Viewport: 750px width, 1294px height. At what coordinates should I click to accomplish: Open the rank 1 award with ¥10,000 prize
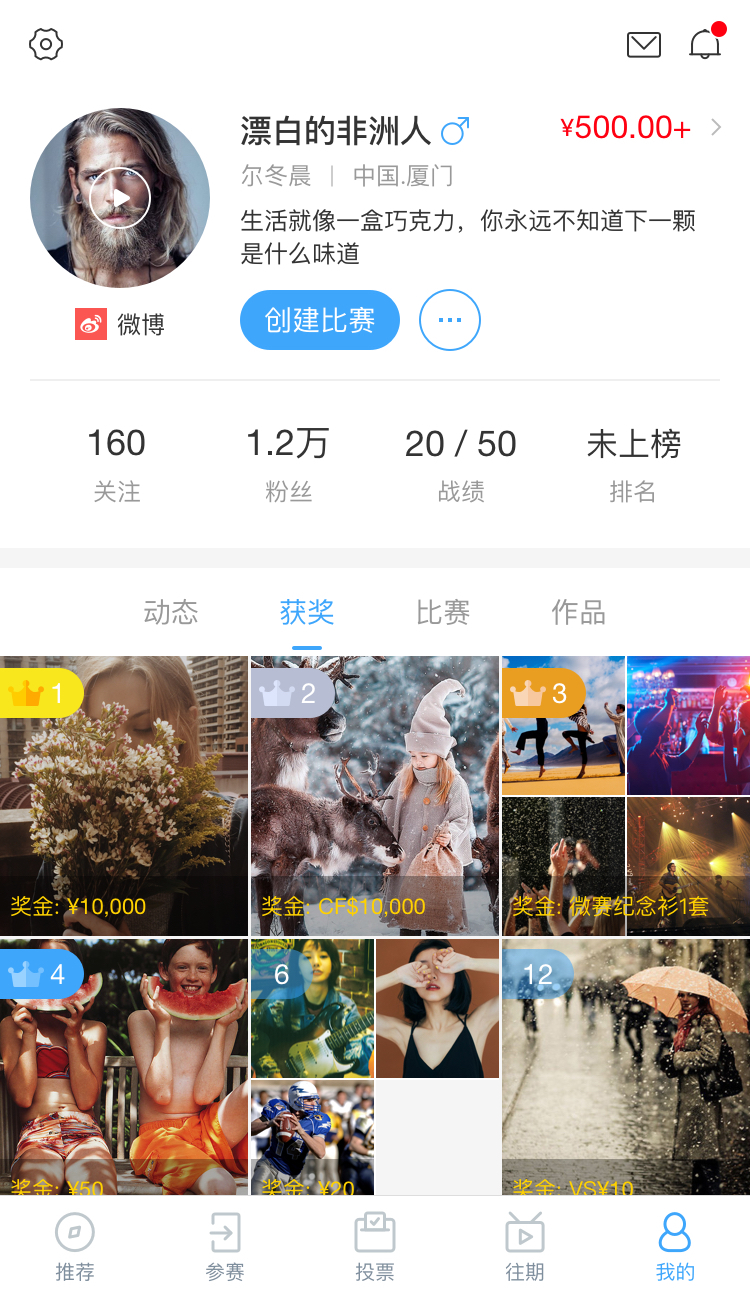[124, 796]
